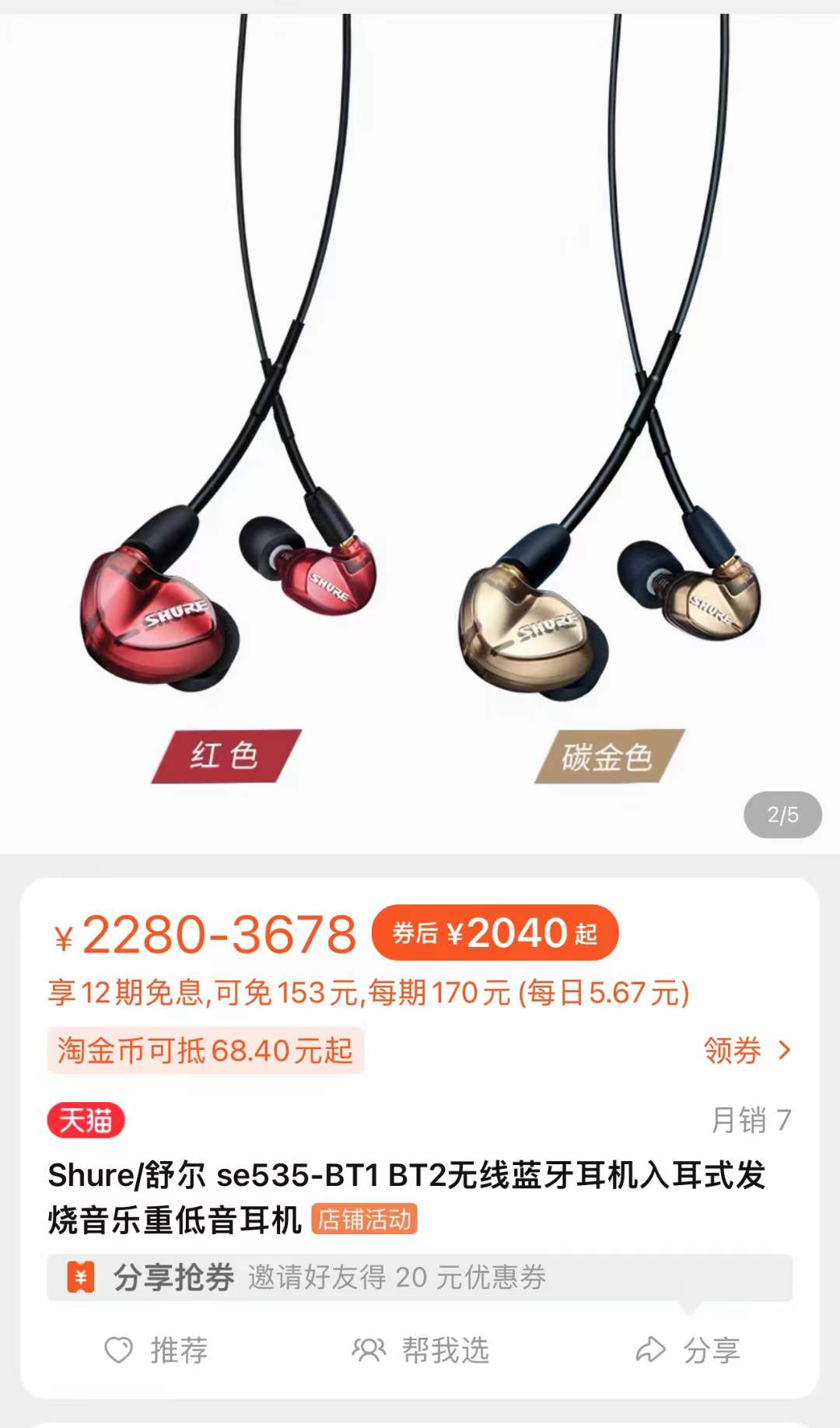Select the share arrow icon beside 分享
The image size is (840, 1428).
coord(650,1347)
